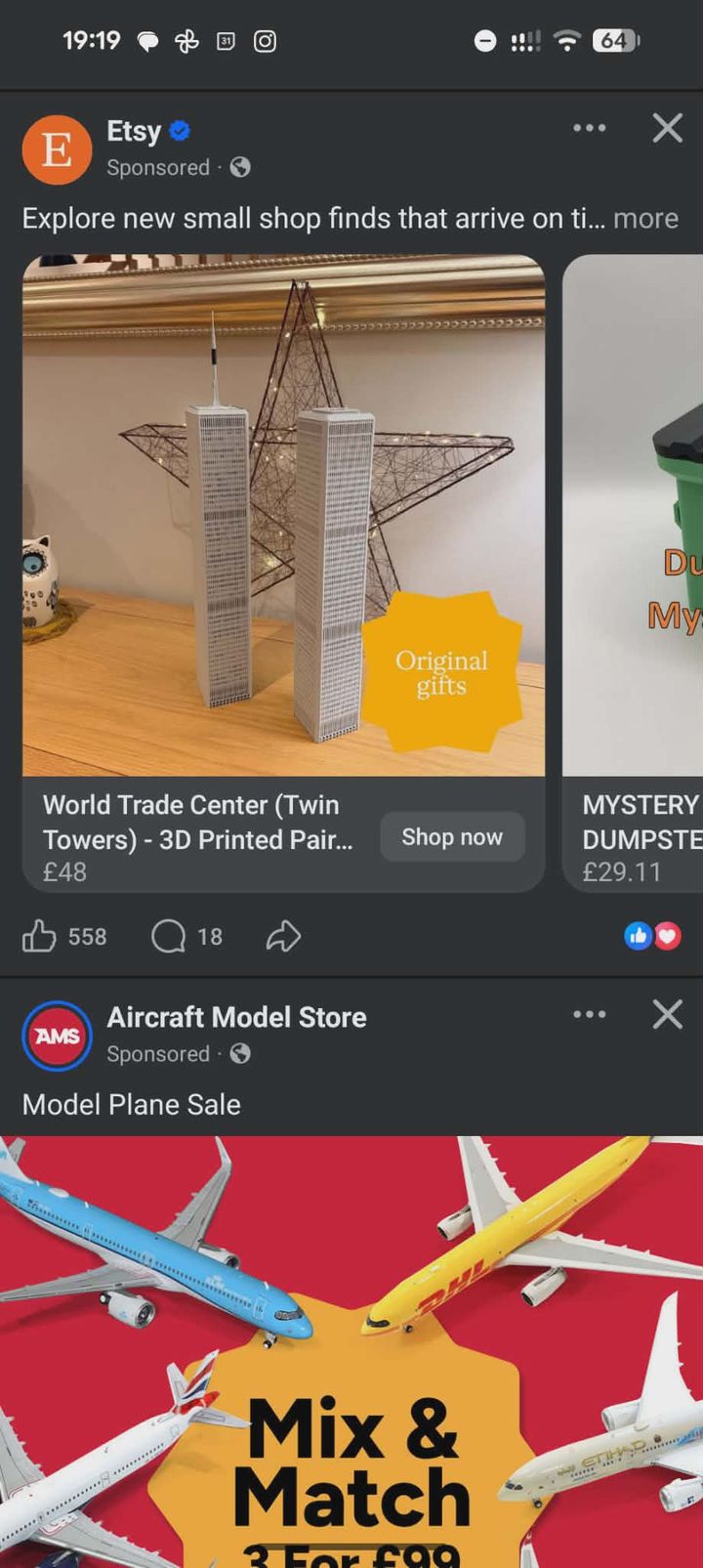This screenshot has height=1568, width=703.
Task: Open Aircraft Model Store profile avatar
Action: (x=57, y=1036)
